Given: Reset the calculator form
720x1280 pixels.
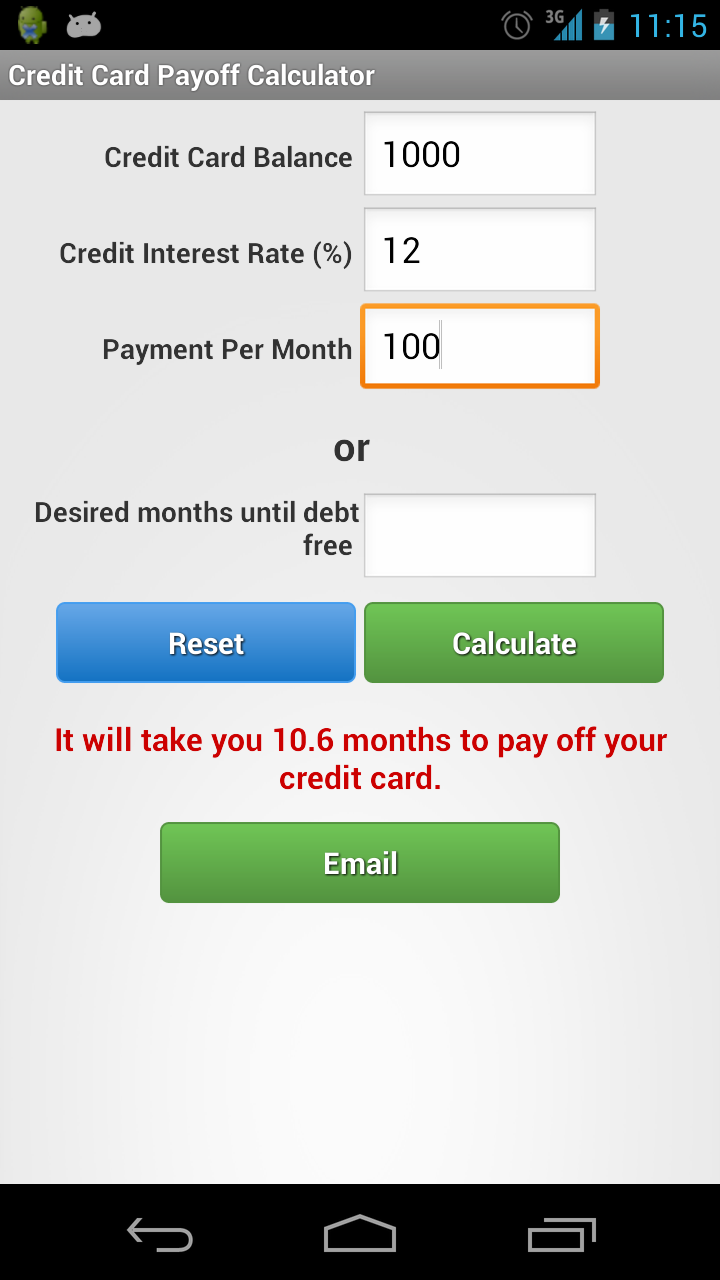Looking at the screenshot, I should click(206, 643).
